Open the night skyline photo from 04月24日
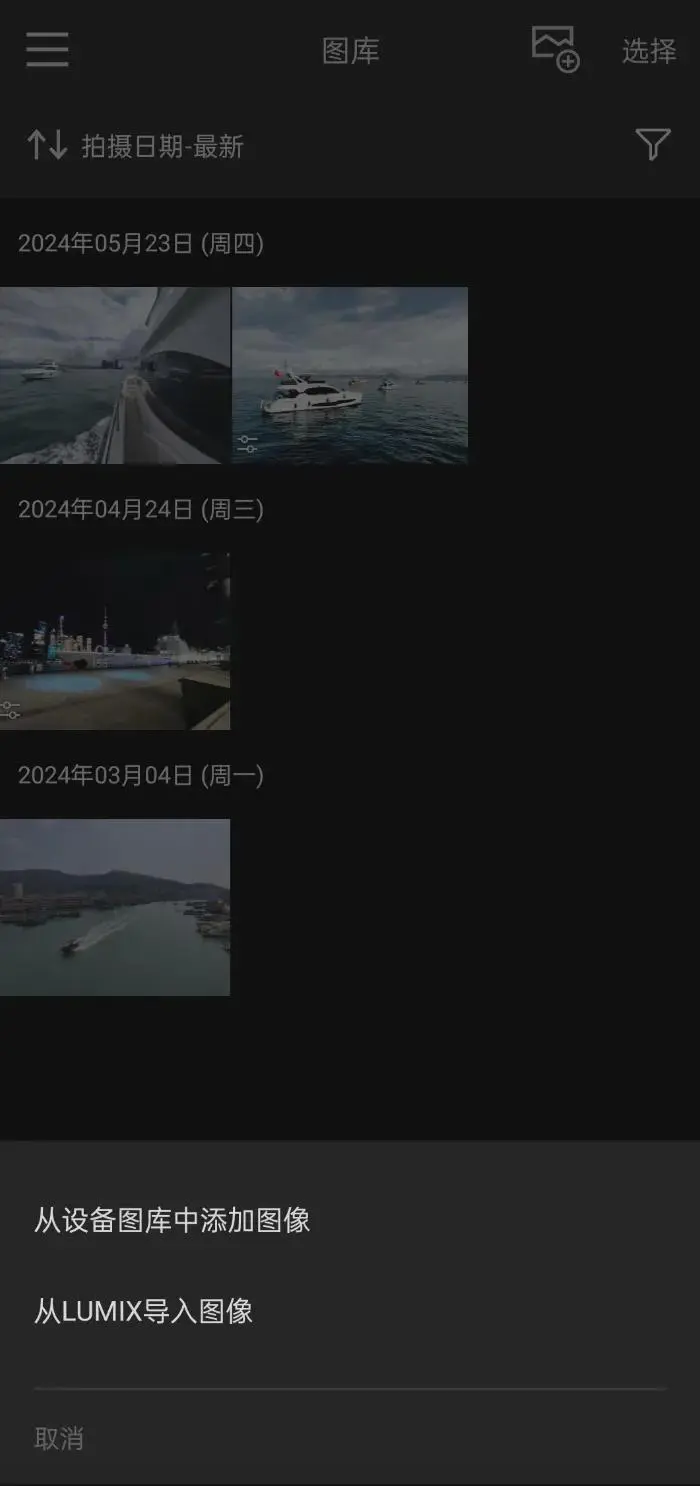Viewport: 700px width, 1486px height. point(114,641)
